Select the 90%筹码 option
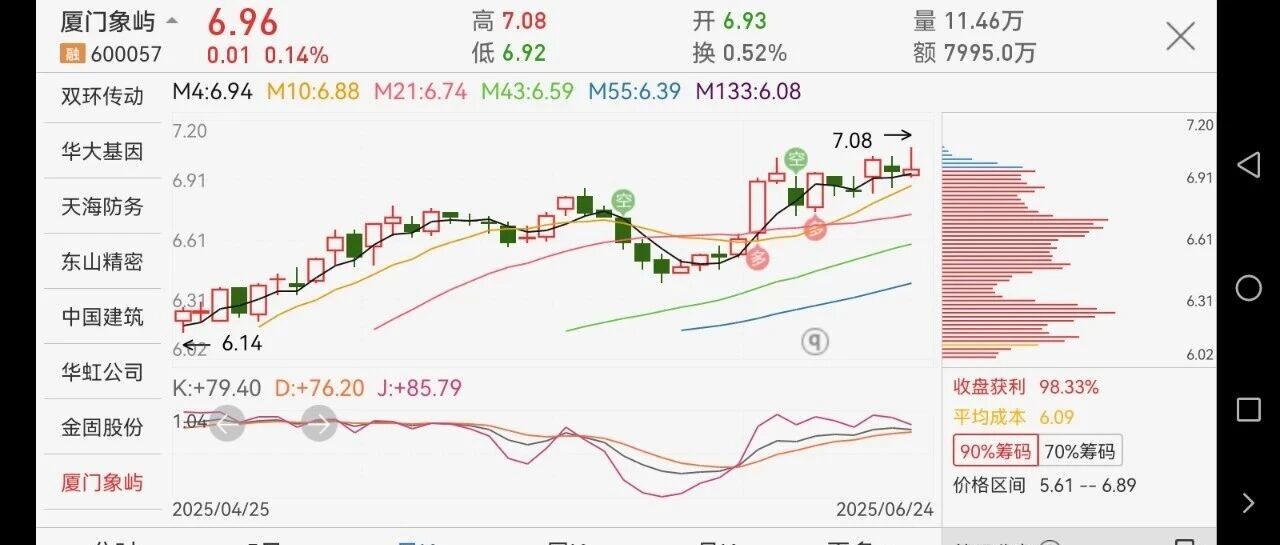The image size is (1280, 545). [x=995, y=451]
